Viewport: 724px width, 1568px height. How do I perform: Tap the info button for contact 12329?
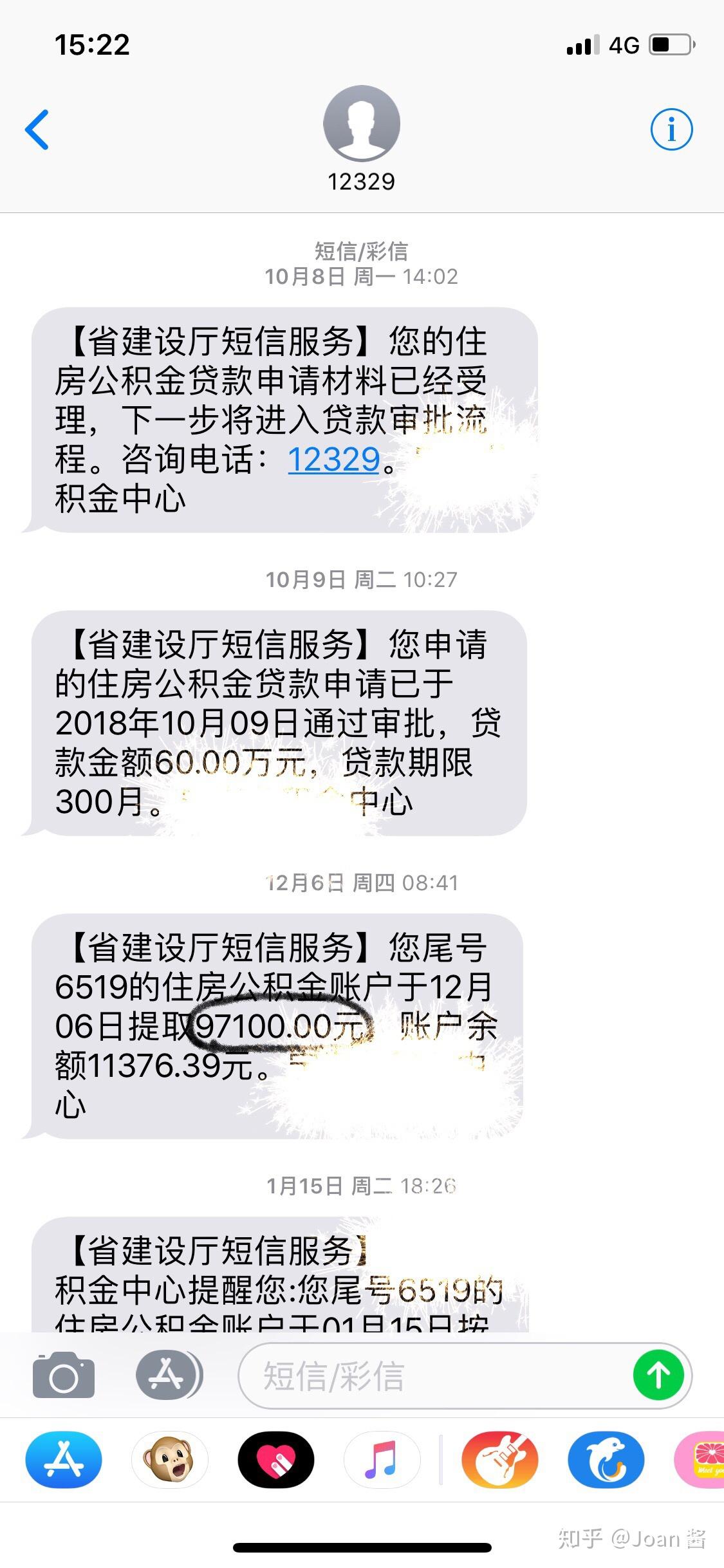point(670,128)
